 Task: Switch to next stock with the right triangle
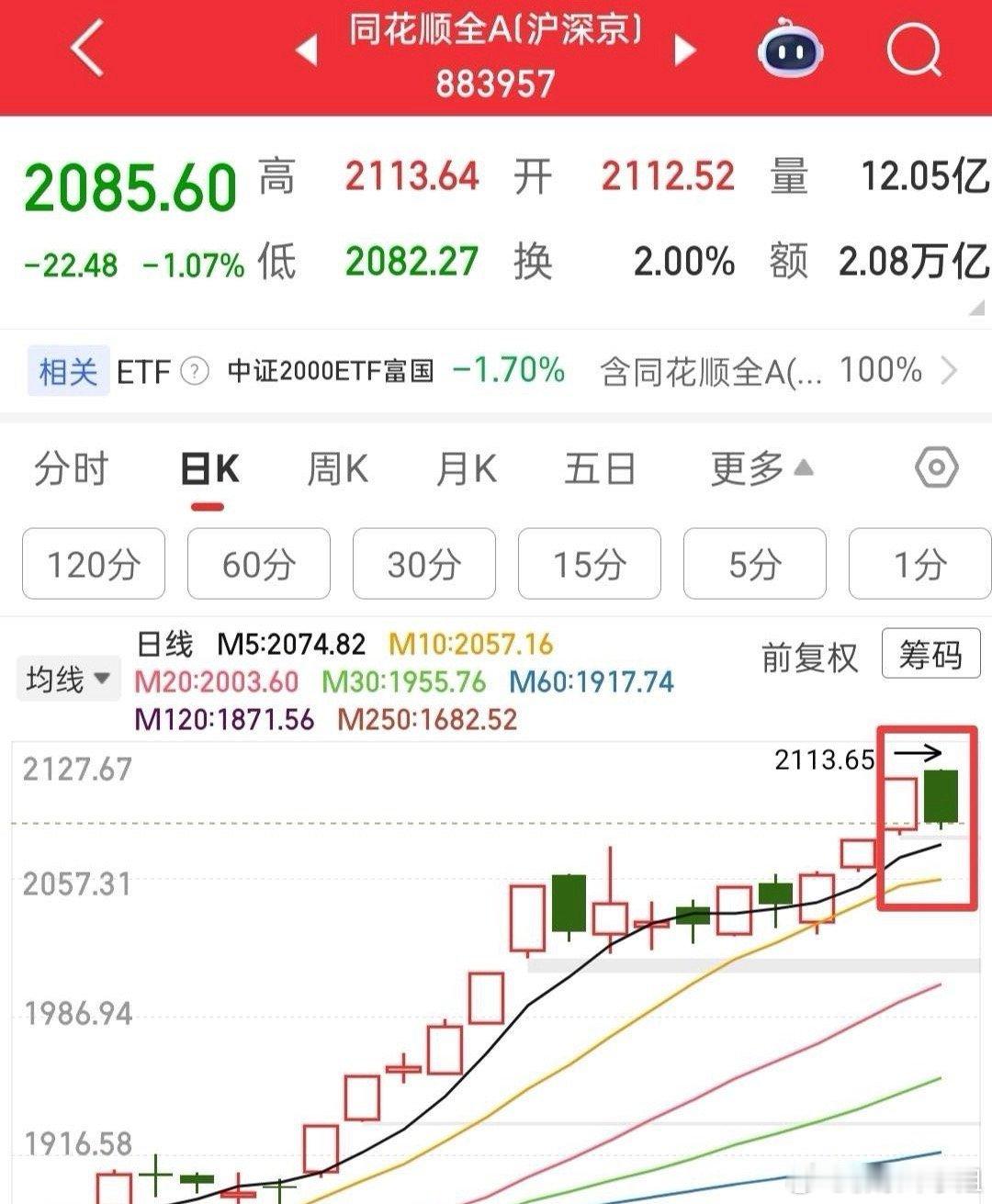(684, 51)
